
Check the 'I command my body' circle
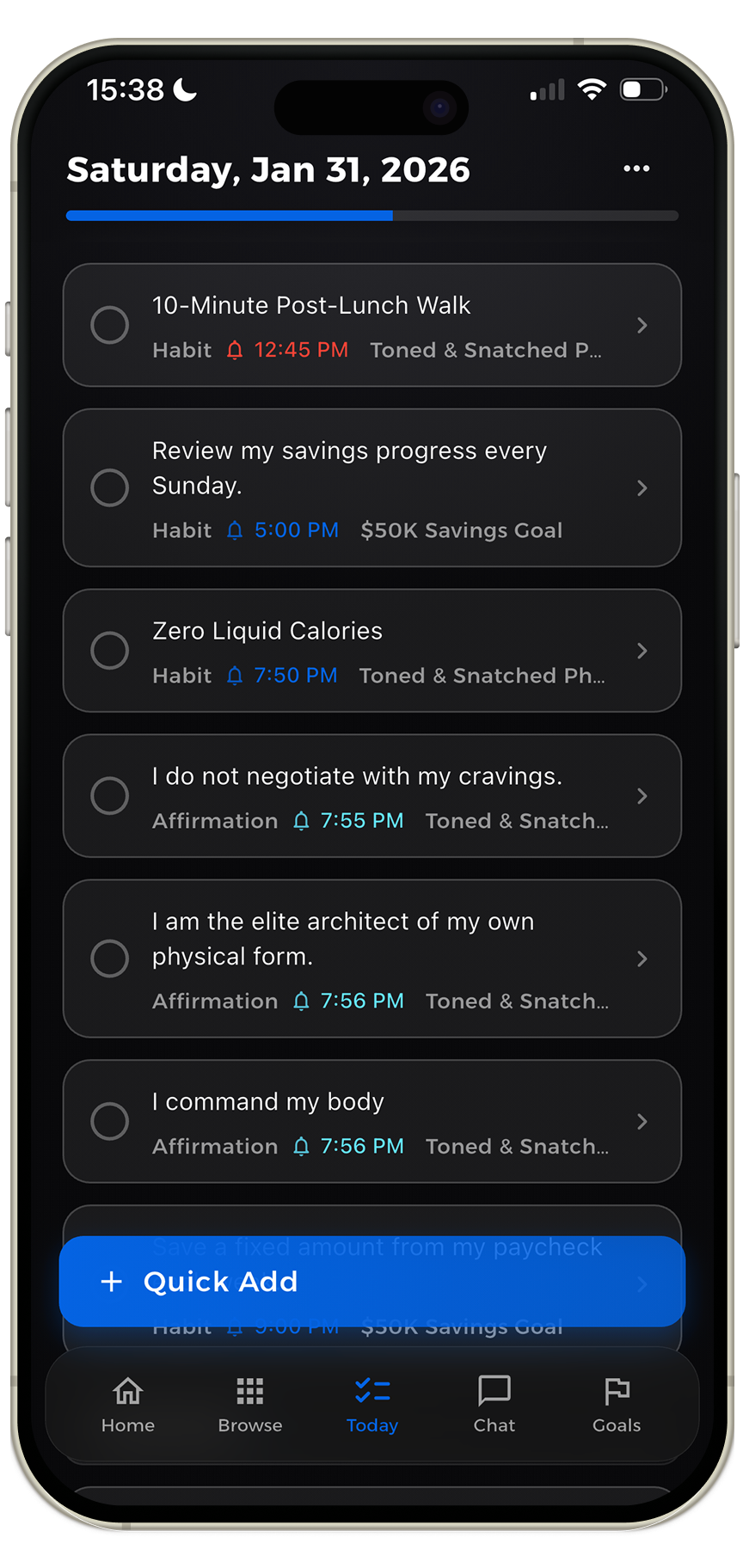coord(110,1121)
